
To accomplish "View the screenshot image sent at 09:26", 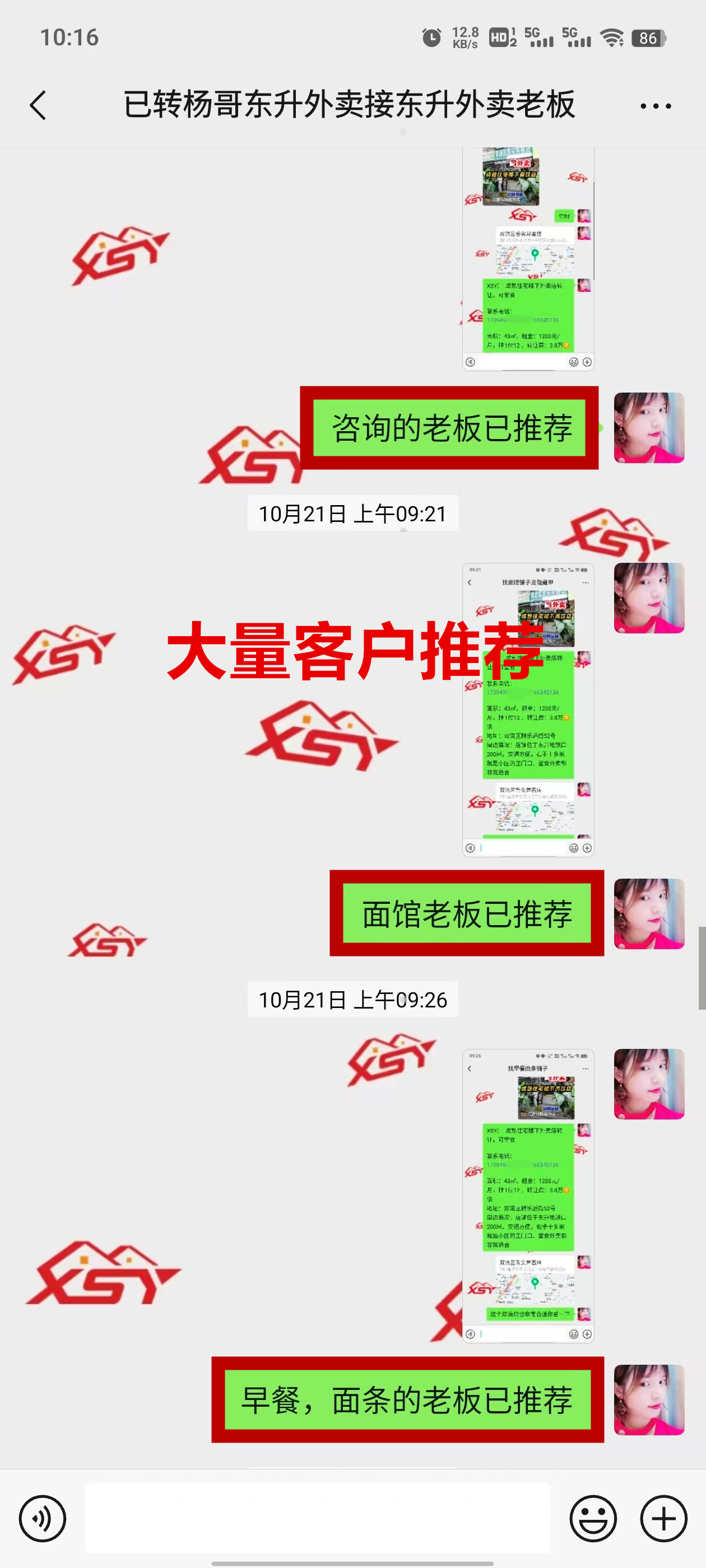I will 527,1196.
